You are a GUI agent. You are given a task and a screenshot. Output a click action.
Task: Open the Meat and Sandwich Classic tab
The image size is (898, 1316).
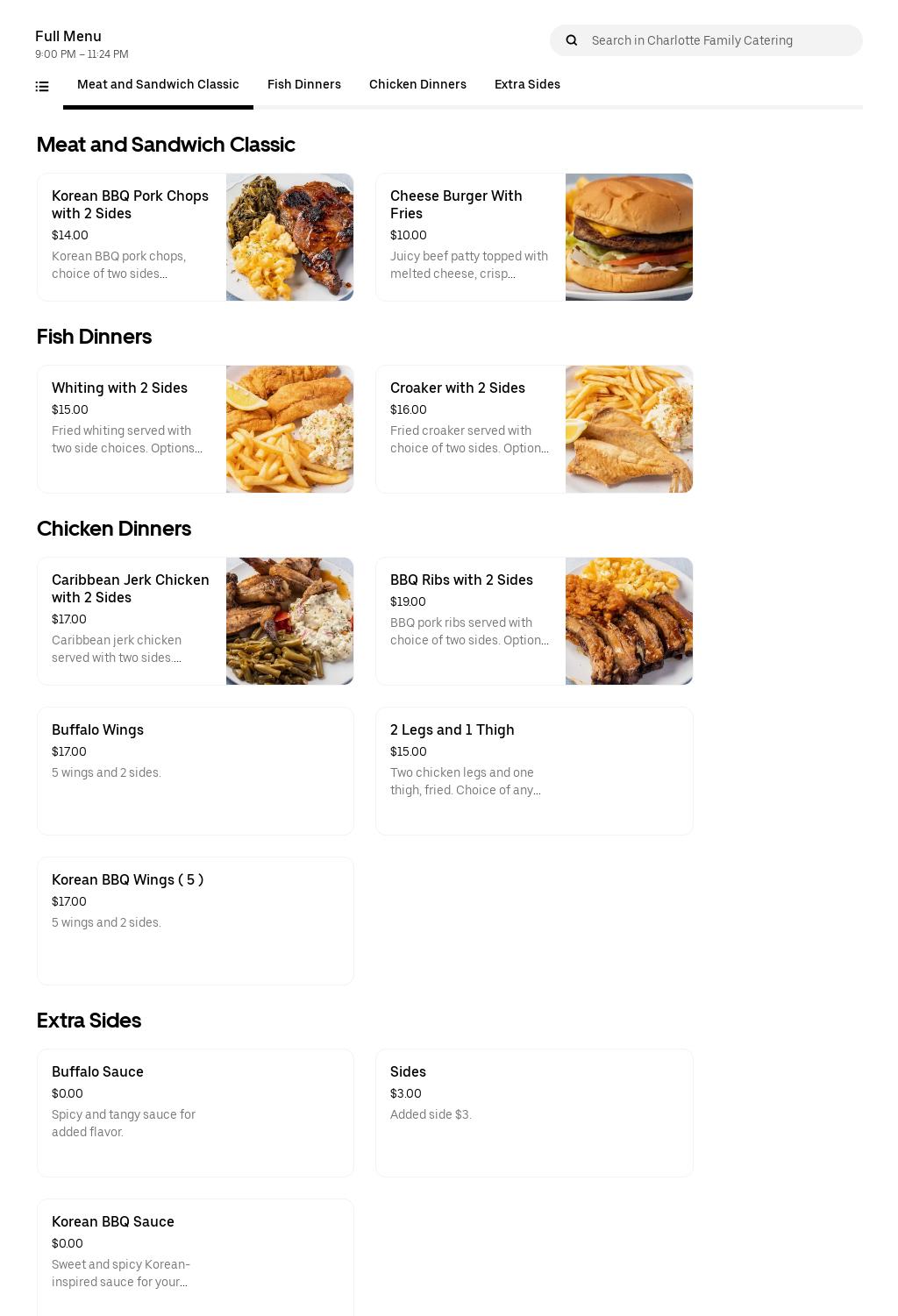158,84
